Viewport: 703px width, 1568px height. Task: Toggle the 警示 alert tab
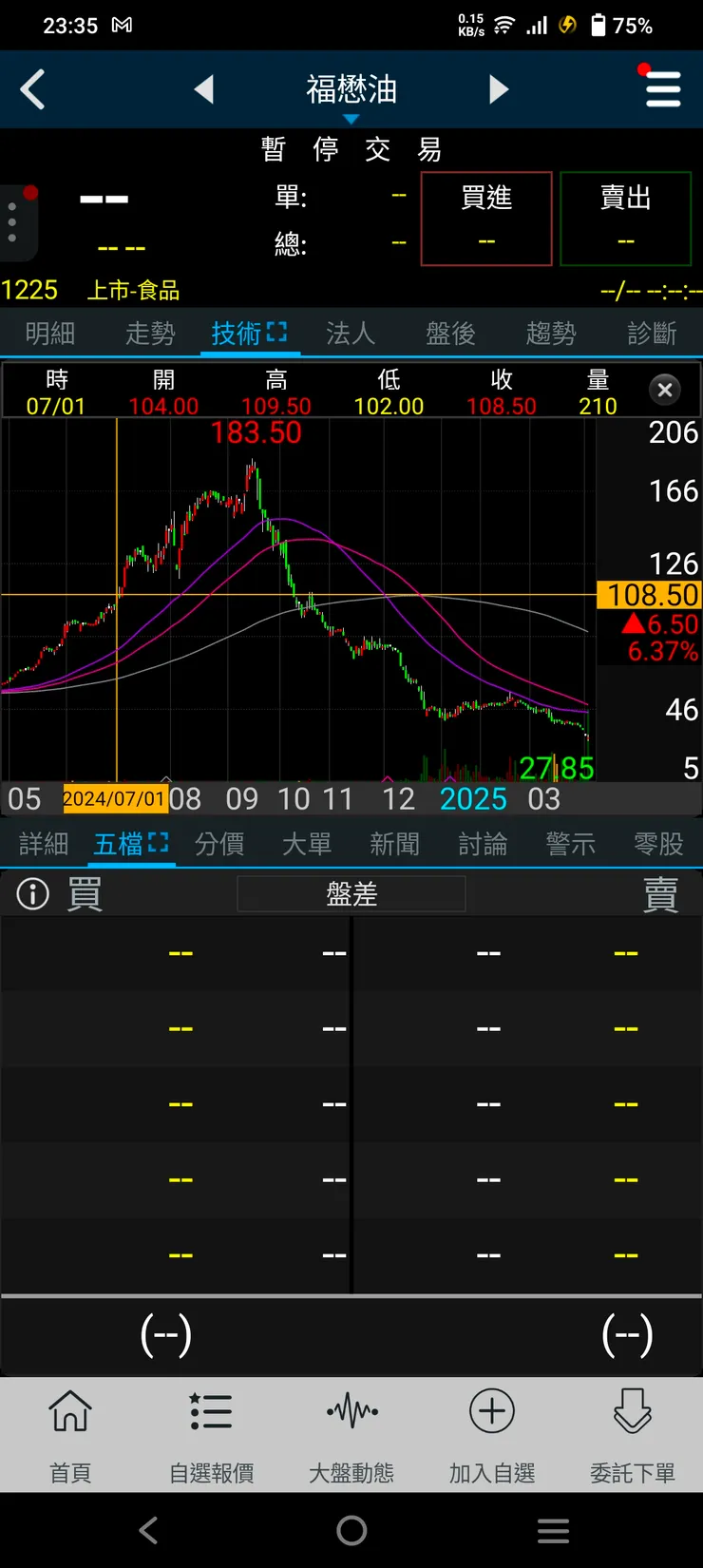(x=570, y=844)
